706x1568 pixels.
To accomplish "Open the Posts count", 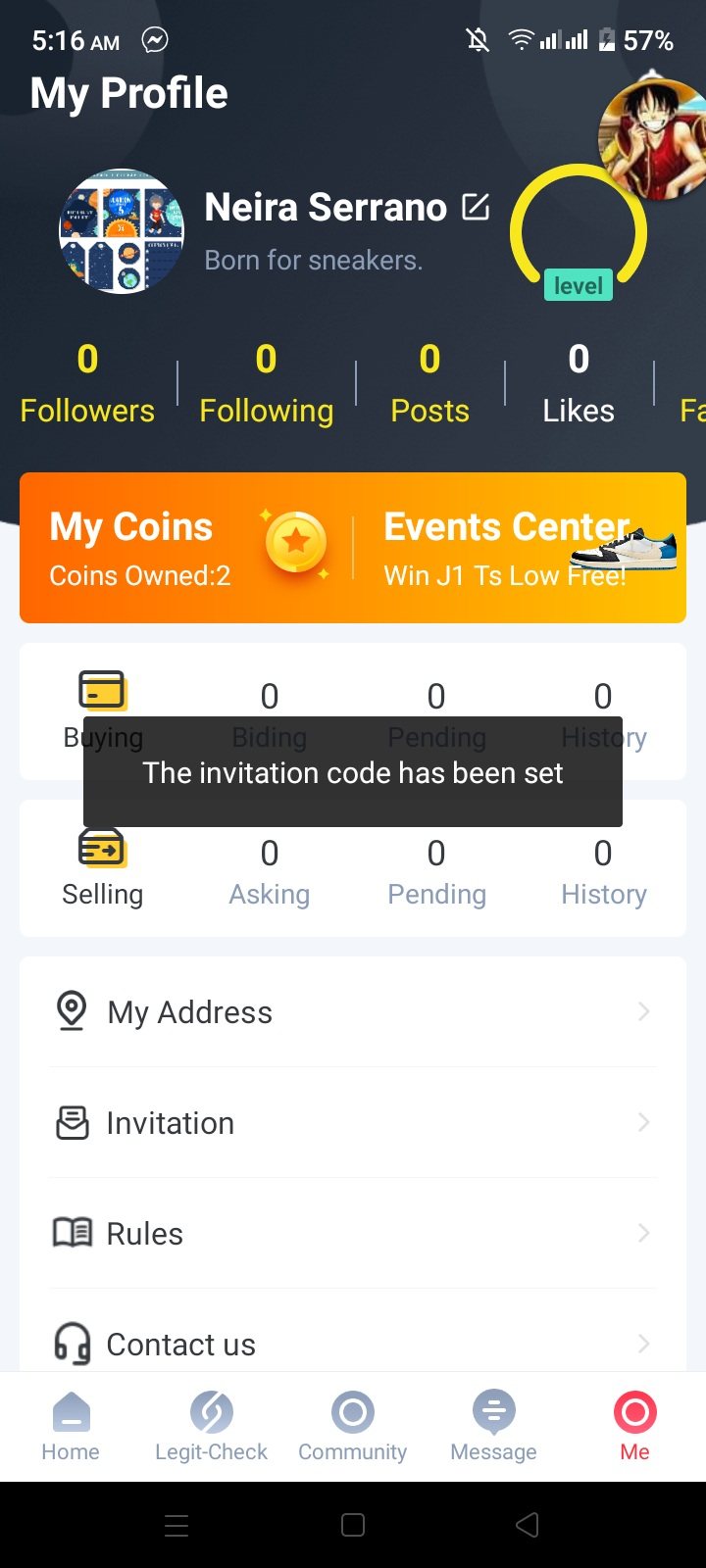I will pos(429,383).
